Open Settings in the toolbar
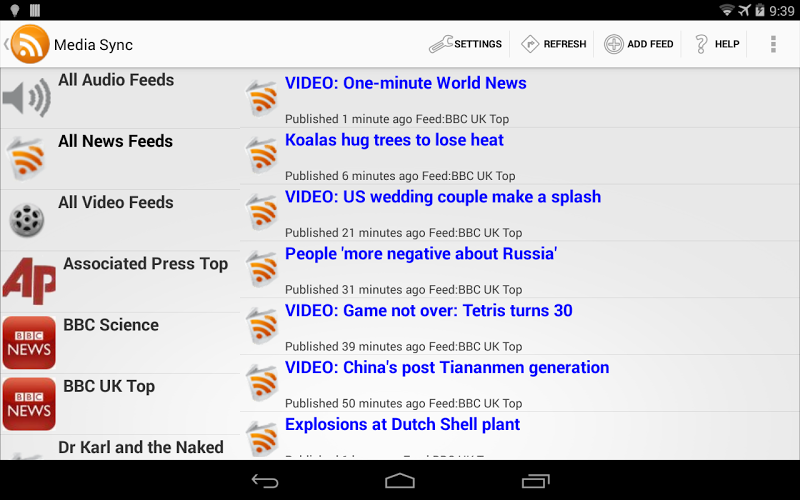The image size is (800, 500). [x=466, y=44]
